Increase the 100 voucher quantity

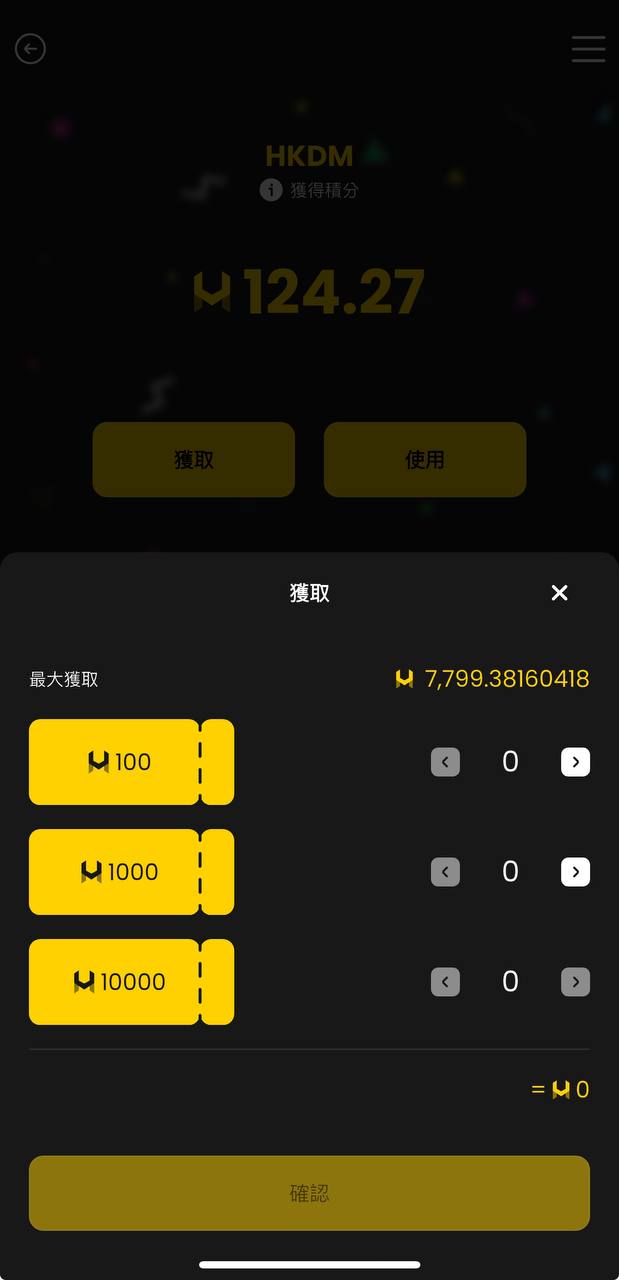575,763
